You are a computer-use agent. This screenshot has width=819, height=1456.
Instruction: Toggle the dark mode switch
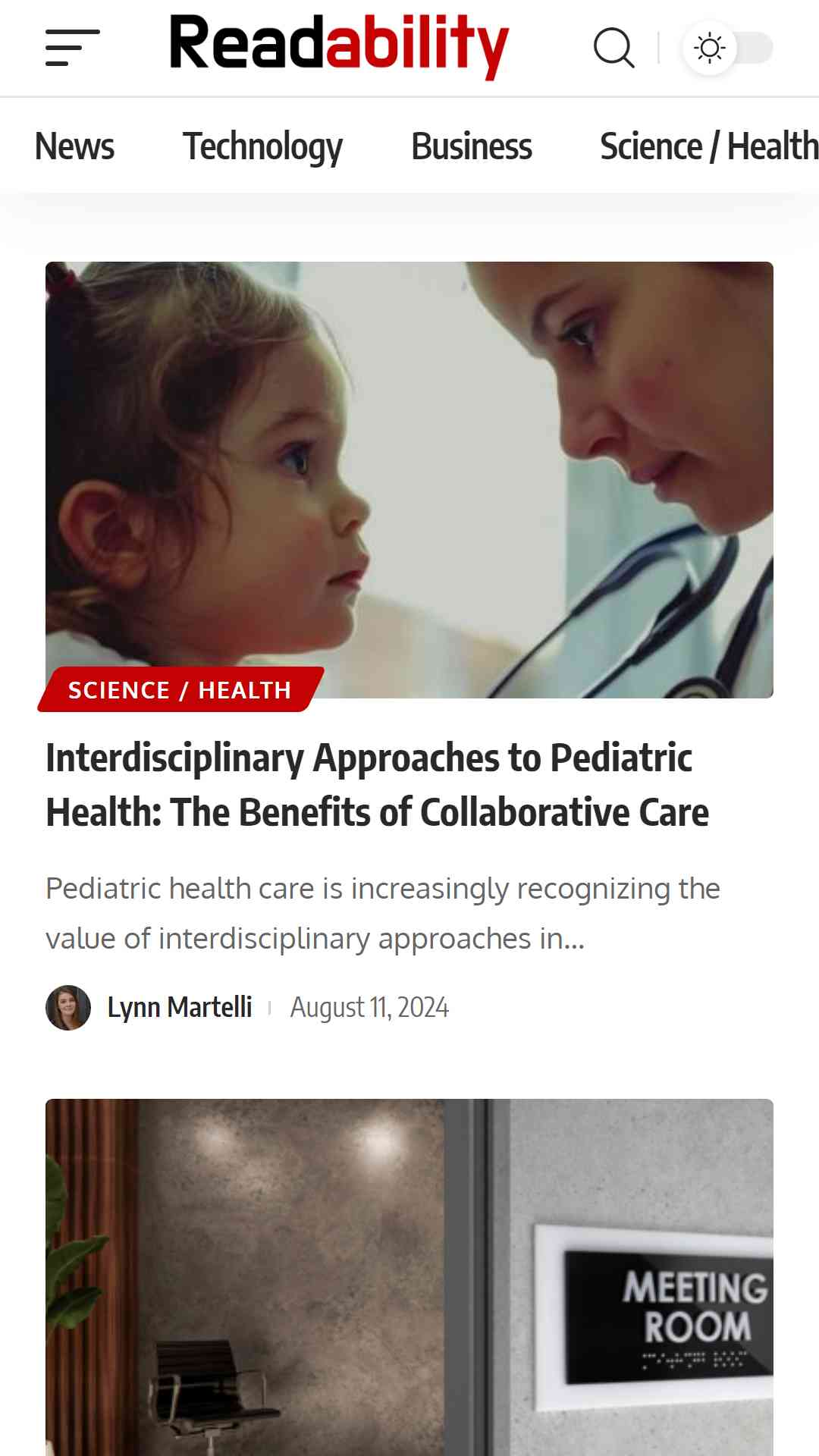727,48
